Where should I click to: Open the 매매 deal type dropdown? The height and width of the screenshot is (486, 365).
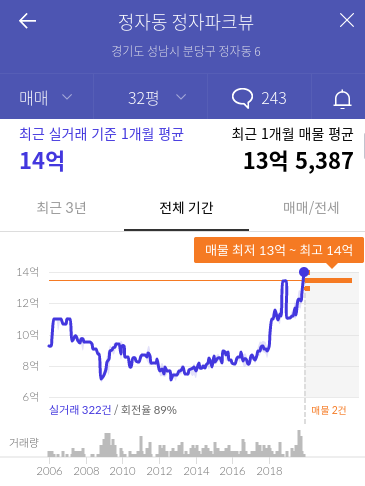(x=46, y=98)
